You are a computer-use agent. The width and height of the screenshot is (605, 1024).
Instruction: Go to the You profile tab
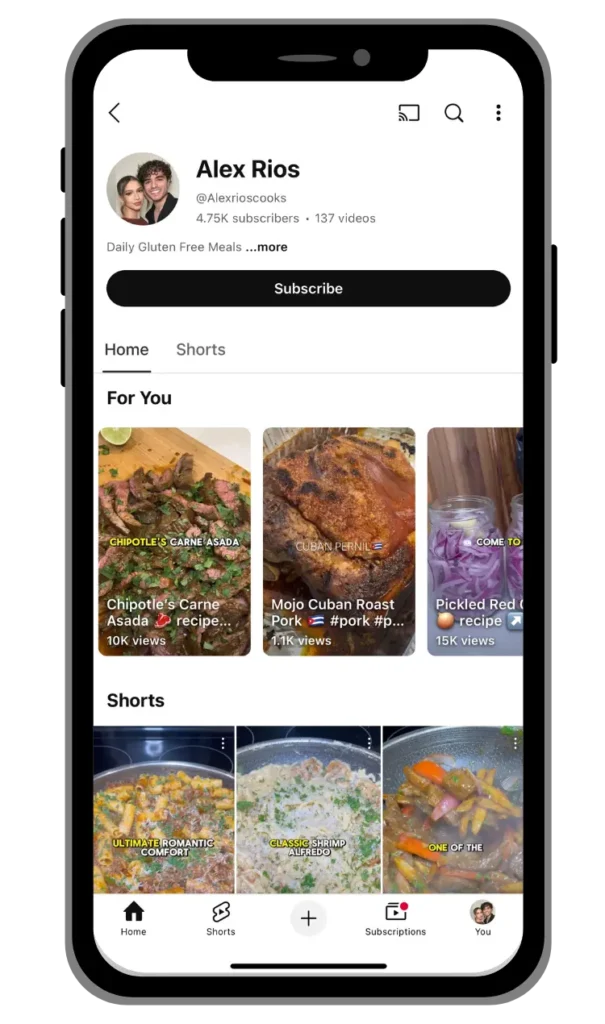pos(483,918)
